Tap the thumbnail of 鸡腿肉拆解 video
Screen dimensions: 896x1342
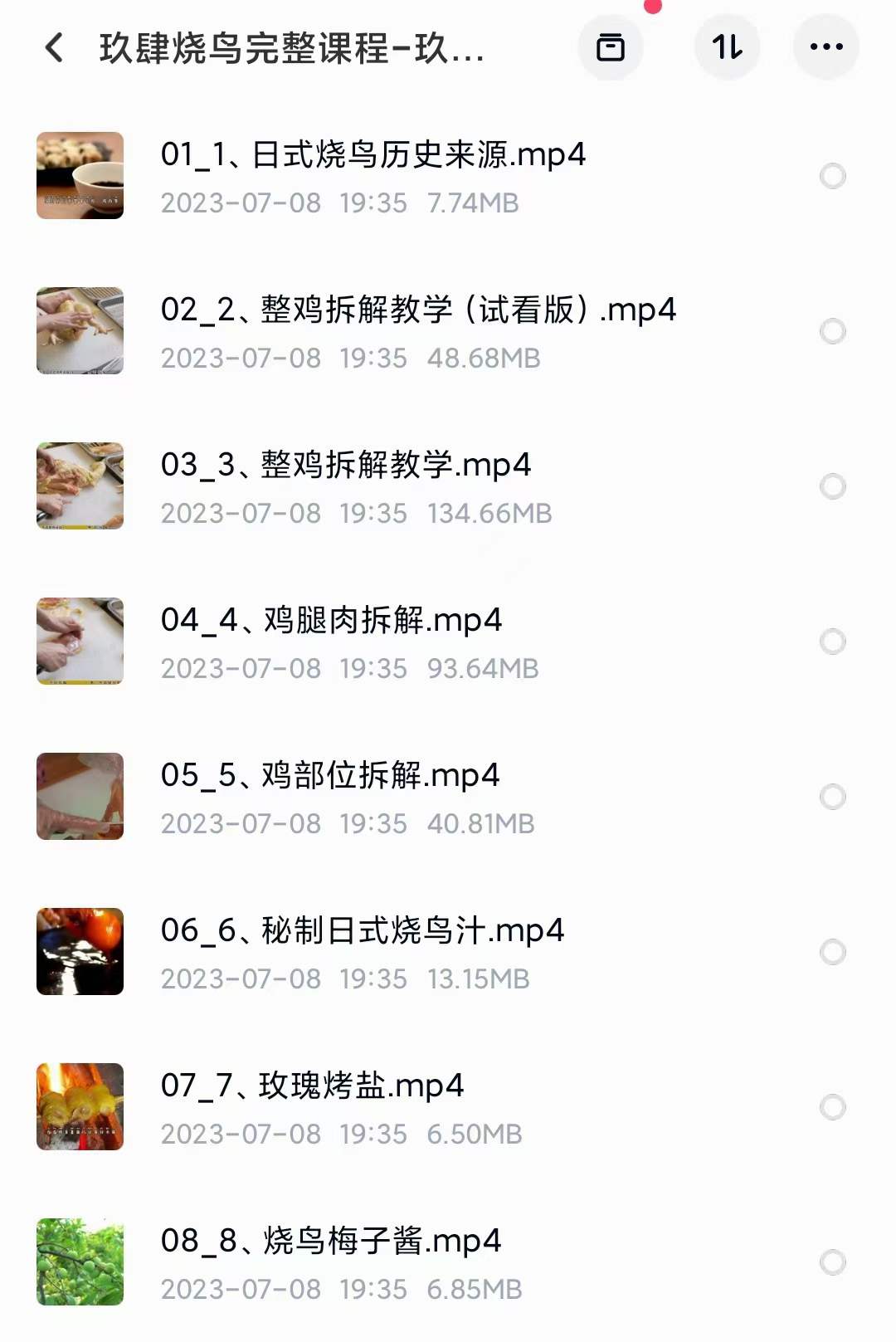(x=80, y=641)
